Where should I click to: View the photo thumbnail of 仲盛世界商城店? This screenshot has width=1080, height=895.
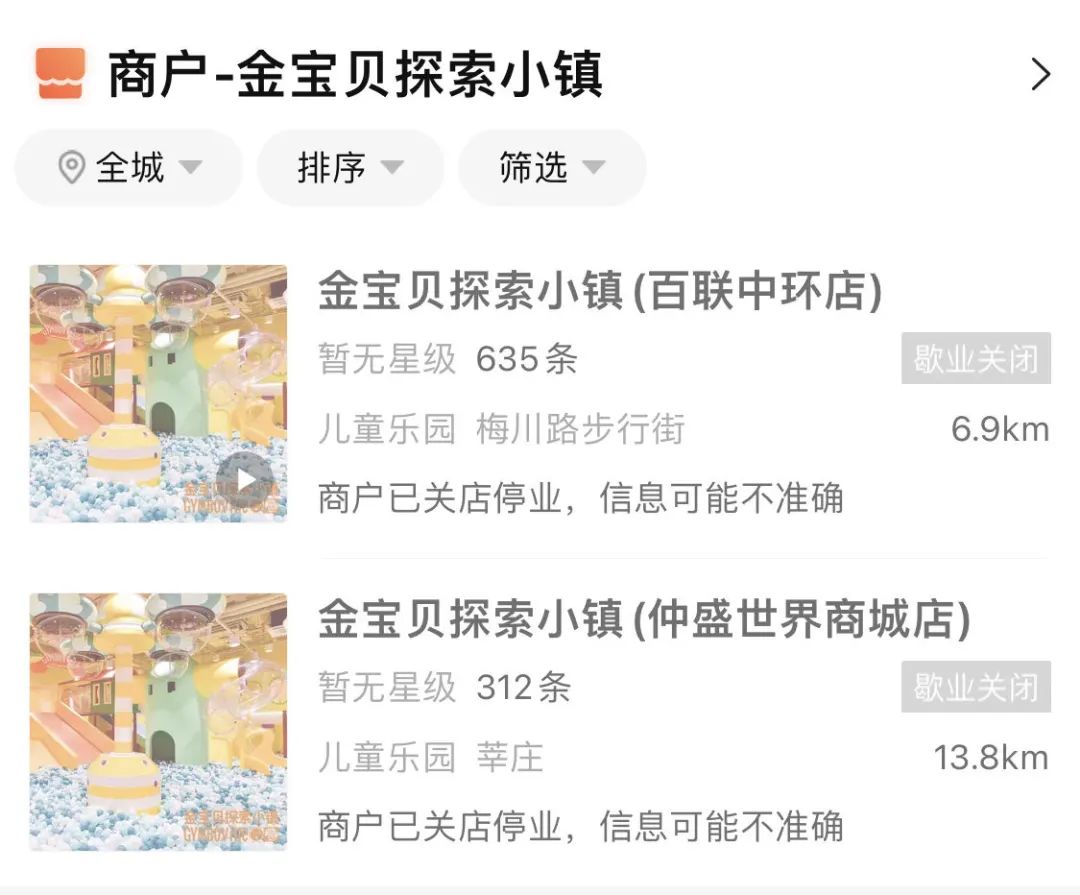pyautogui.click(x=158, y=722)
